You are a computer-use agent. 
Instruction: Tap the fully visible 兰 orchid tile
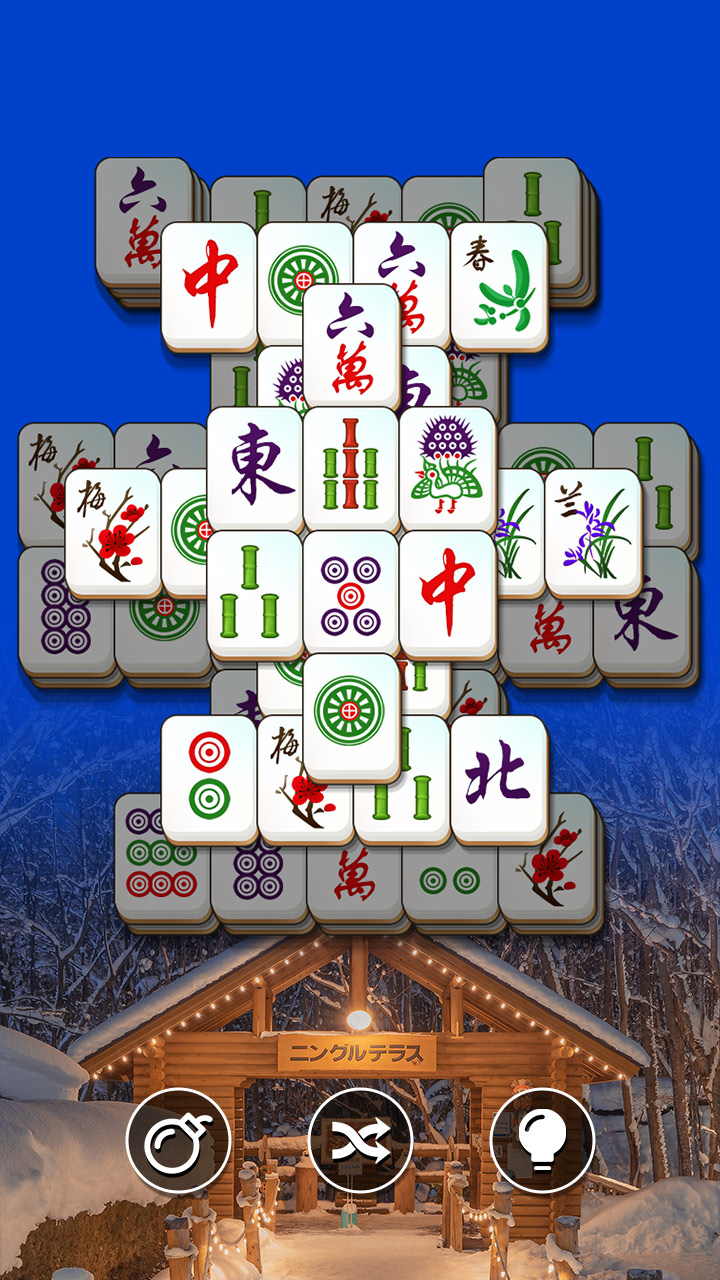click(592, 530)
